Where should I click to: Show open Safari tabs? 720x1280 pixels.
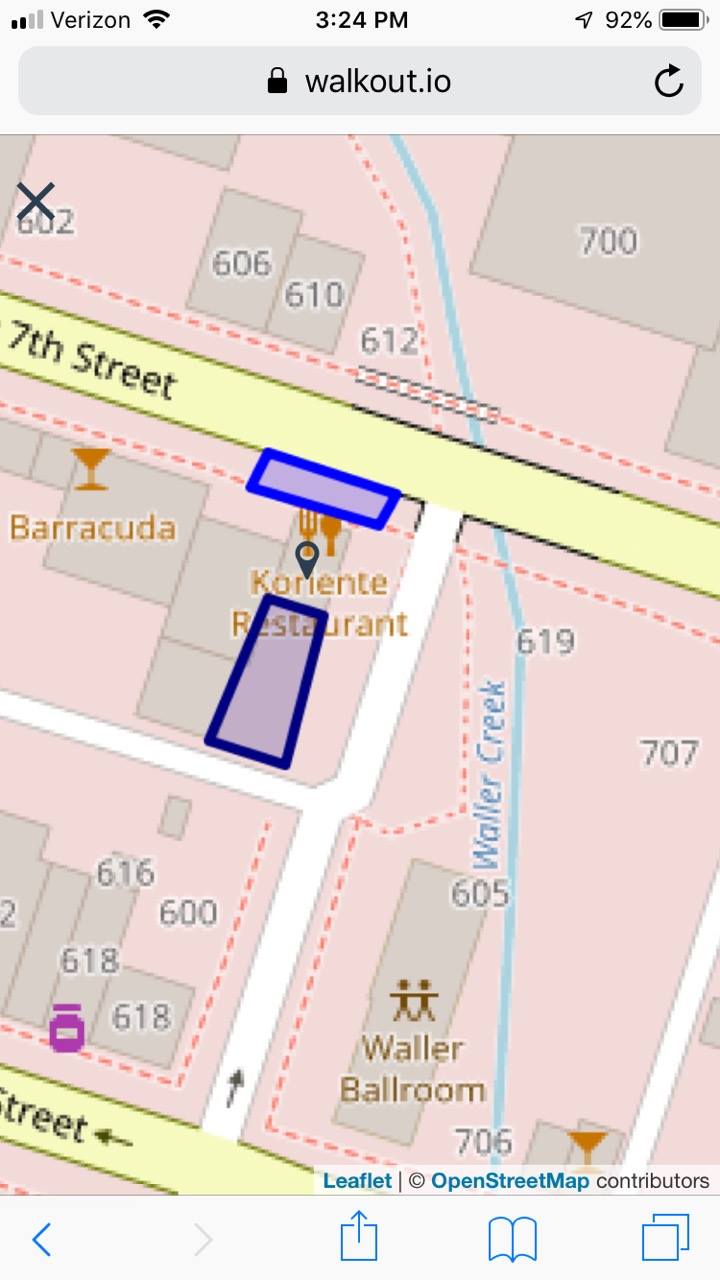666,1238
